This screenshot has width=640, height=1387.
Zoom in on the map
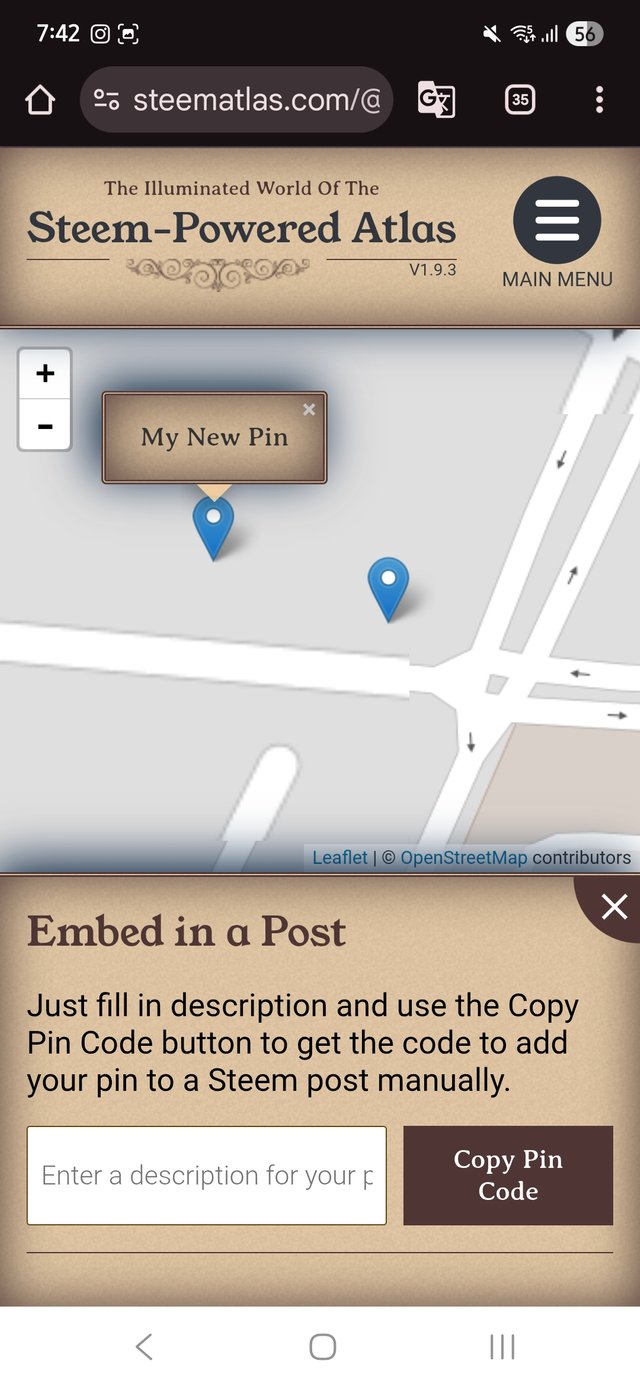[x=45, y=374]
